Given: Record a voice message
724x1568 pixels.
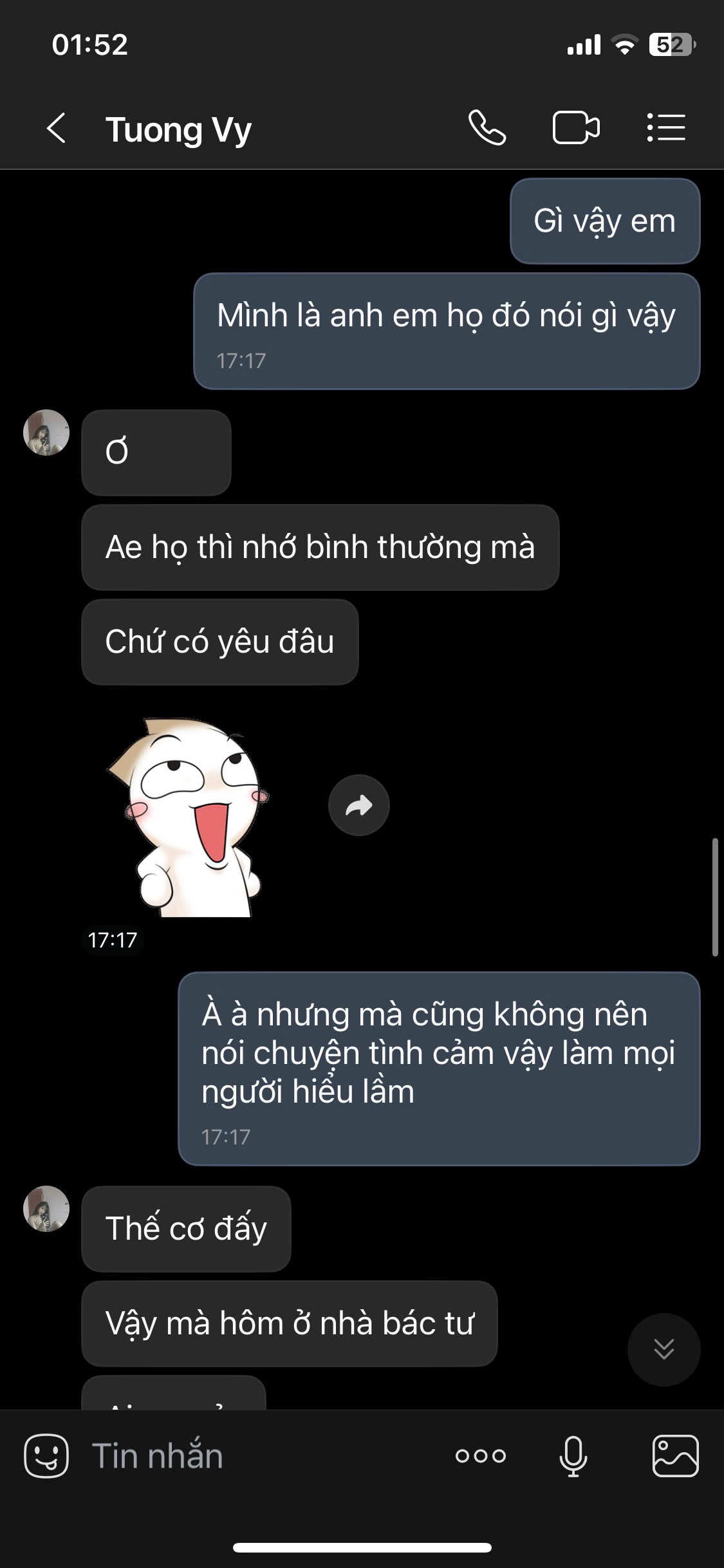Looking at the screenshot, I should tap(573, 1456).
